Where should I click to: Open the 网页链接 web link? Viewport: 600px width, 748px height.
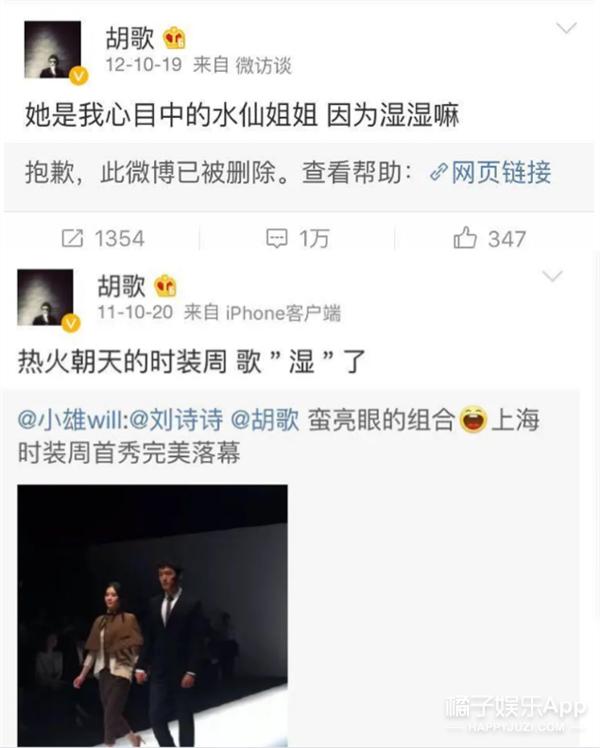[490, 173]
